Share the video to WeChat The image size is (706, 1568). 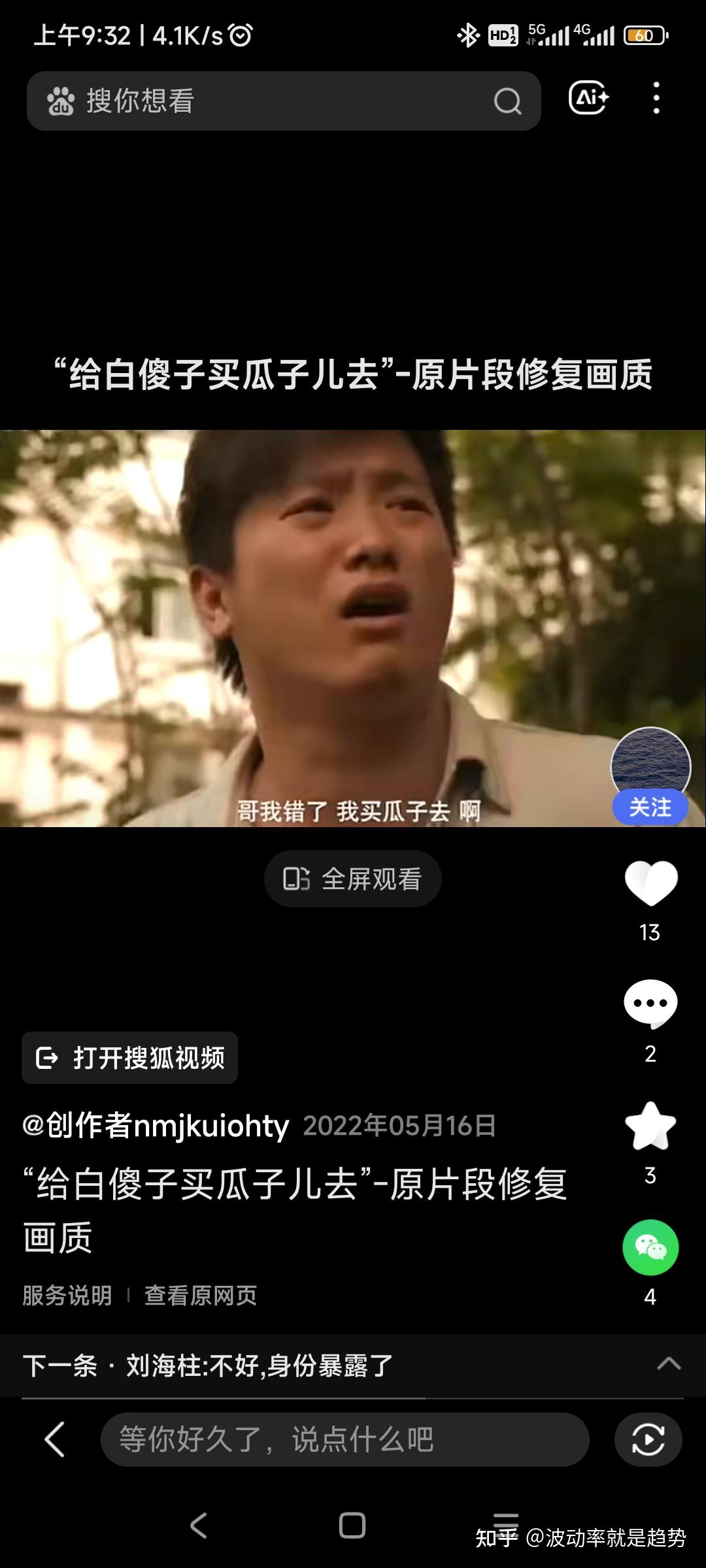pos(650,1248)
